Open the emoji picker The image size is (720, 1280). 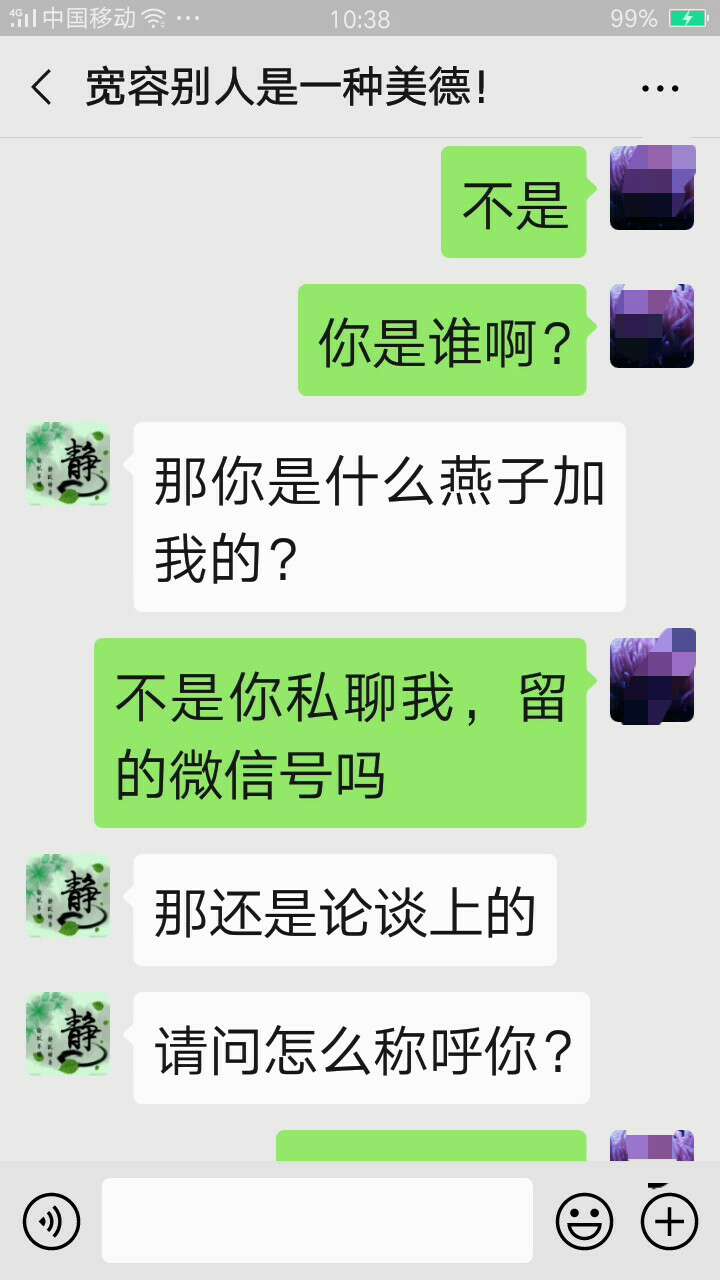[x=584, y=1221]
